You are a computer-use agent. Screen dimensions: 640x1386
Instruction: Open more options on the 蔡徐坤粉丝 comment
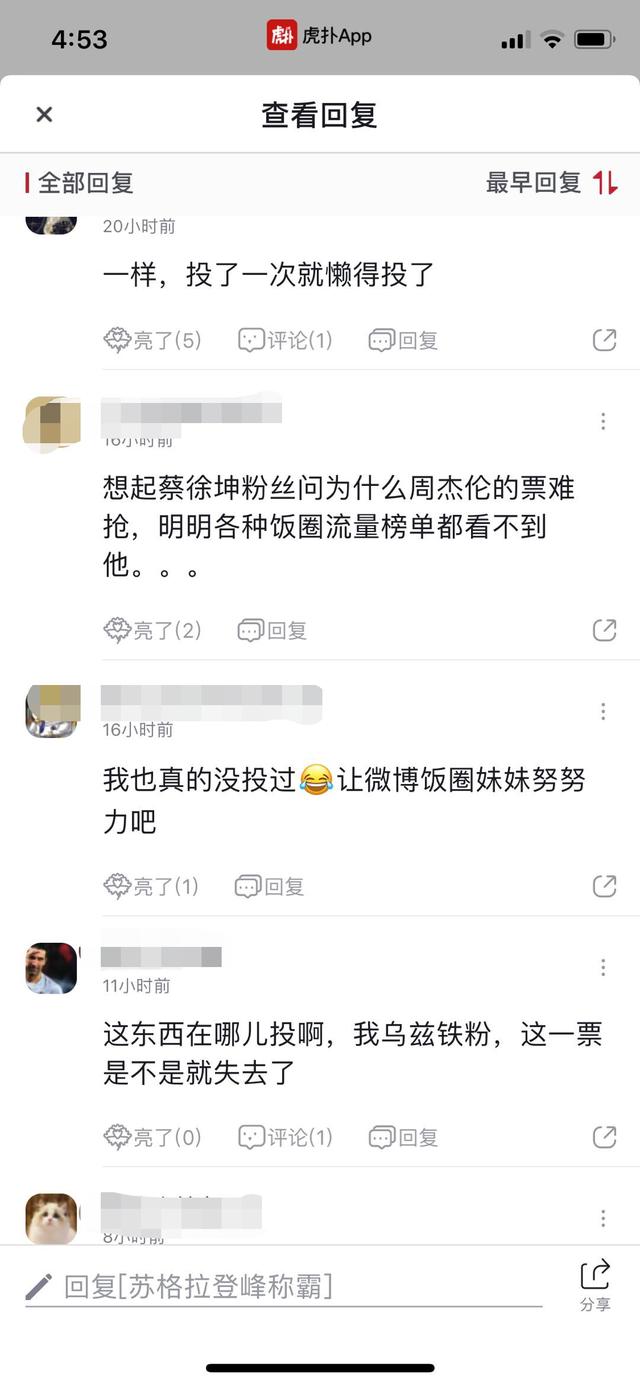[603, 421]
